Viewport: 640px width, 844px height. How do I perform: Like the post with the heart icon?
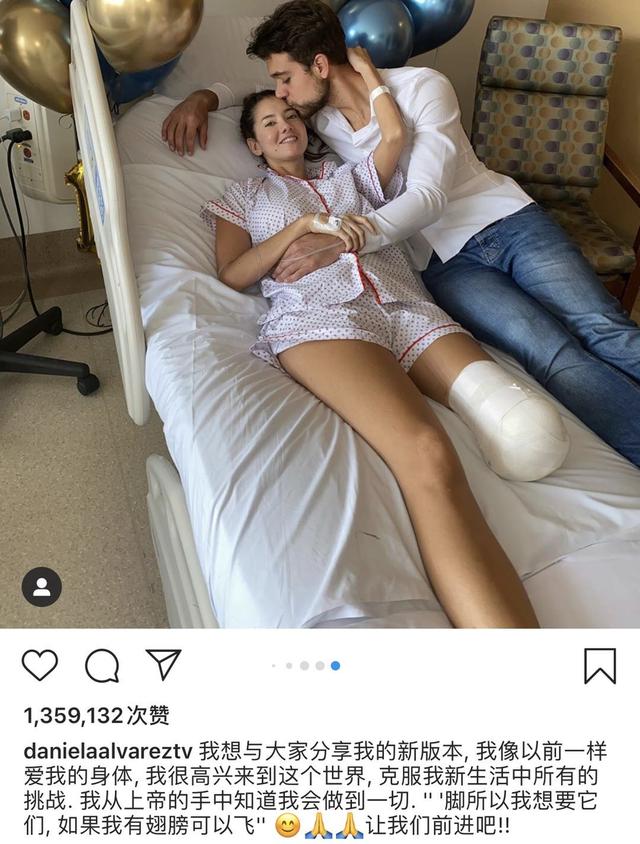(x=40, y=665)
